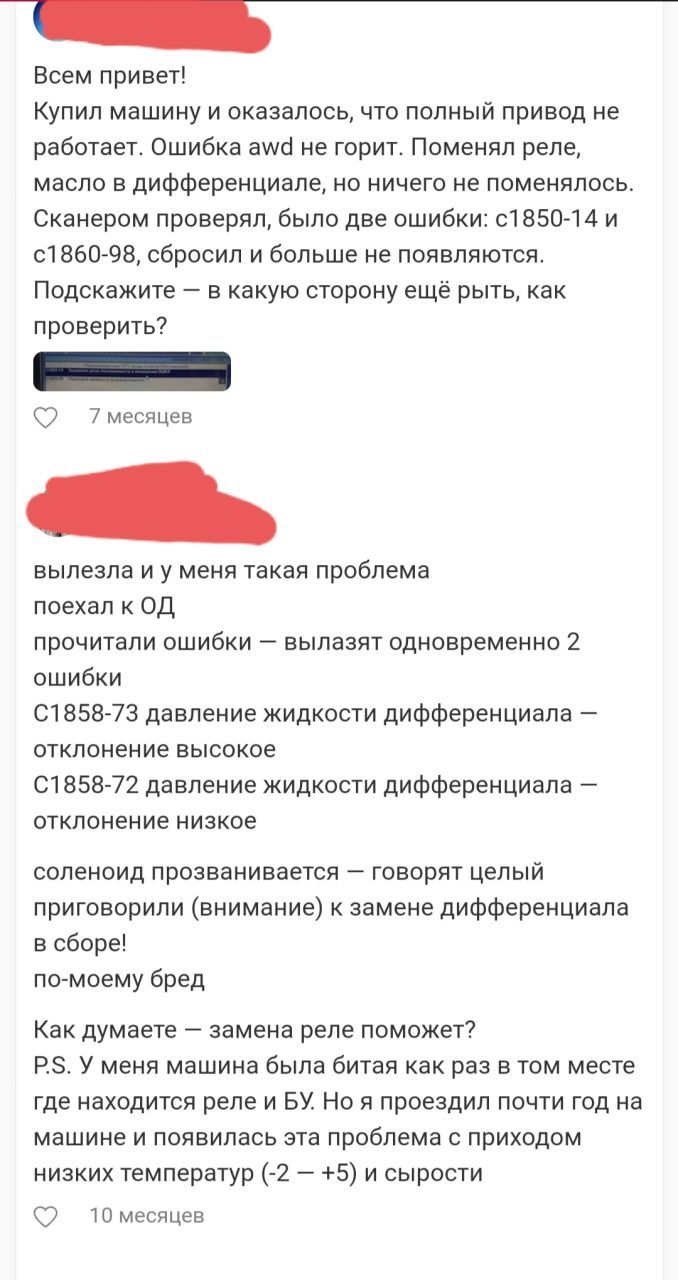678x1280 pixels.
Task: Like the comment posted 10 месяцев ago
Action: point(46,1216)
